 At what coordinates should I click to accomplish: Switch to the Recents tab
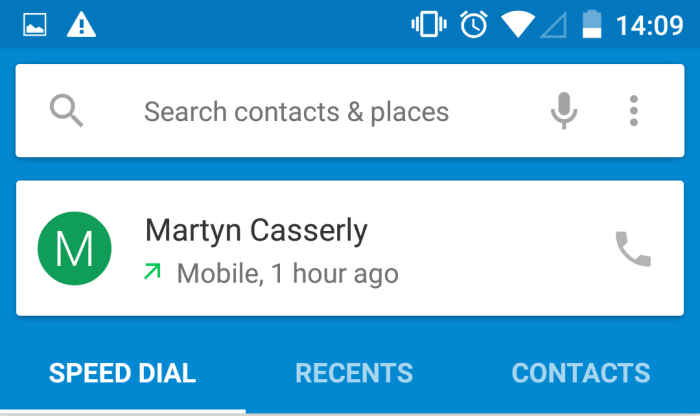click(x=354, y=374)
